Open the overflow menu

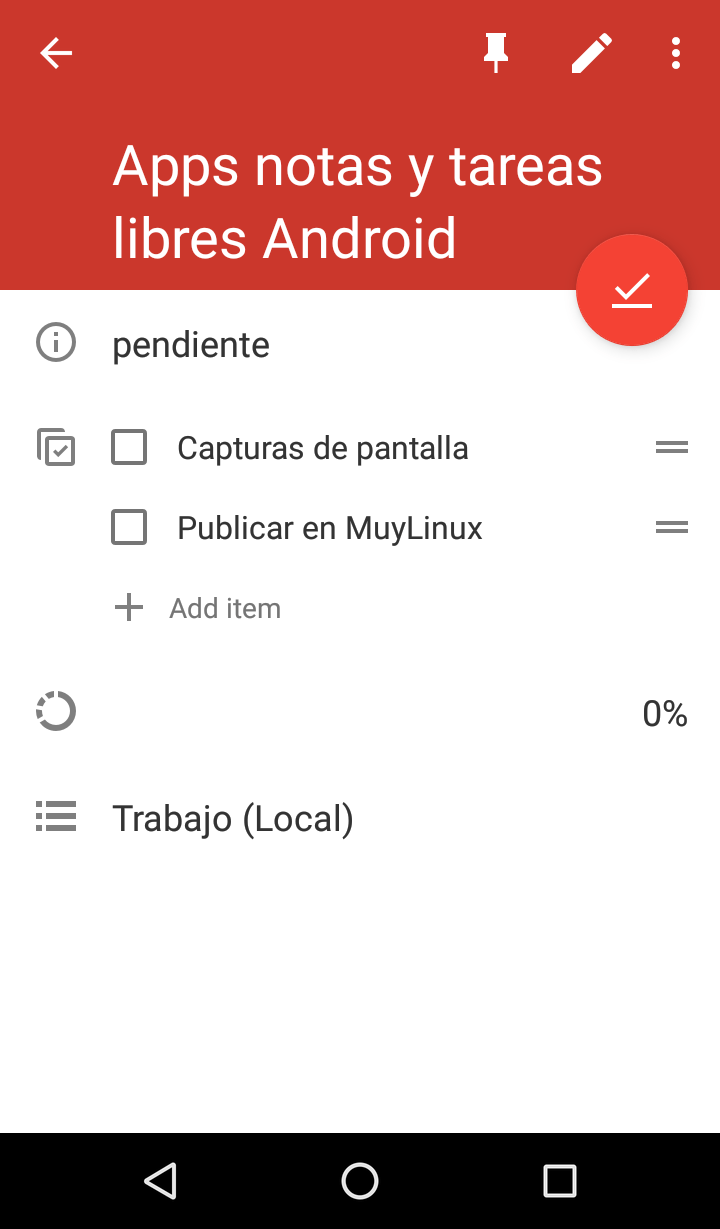click(676, 53)
